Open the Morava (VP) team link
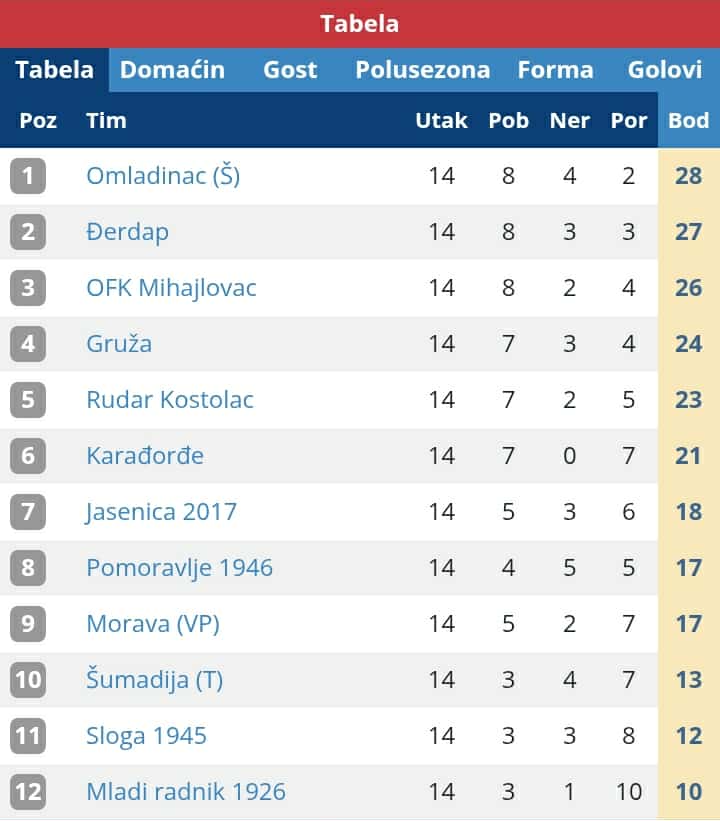The width and height of the screenshot is (720, 821). pos(153,624)
